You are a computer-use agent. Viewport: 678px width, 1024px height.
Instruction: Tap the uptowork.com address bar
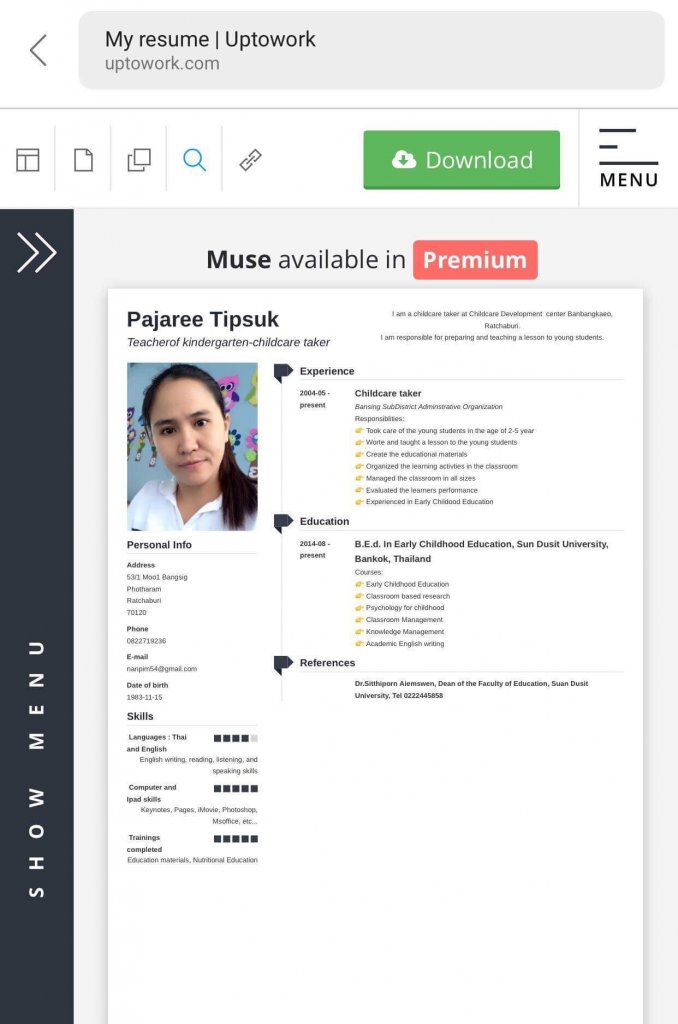coord(371,50)
